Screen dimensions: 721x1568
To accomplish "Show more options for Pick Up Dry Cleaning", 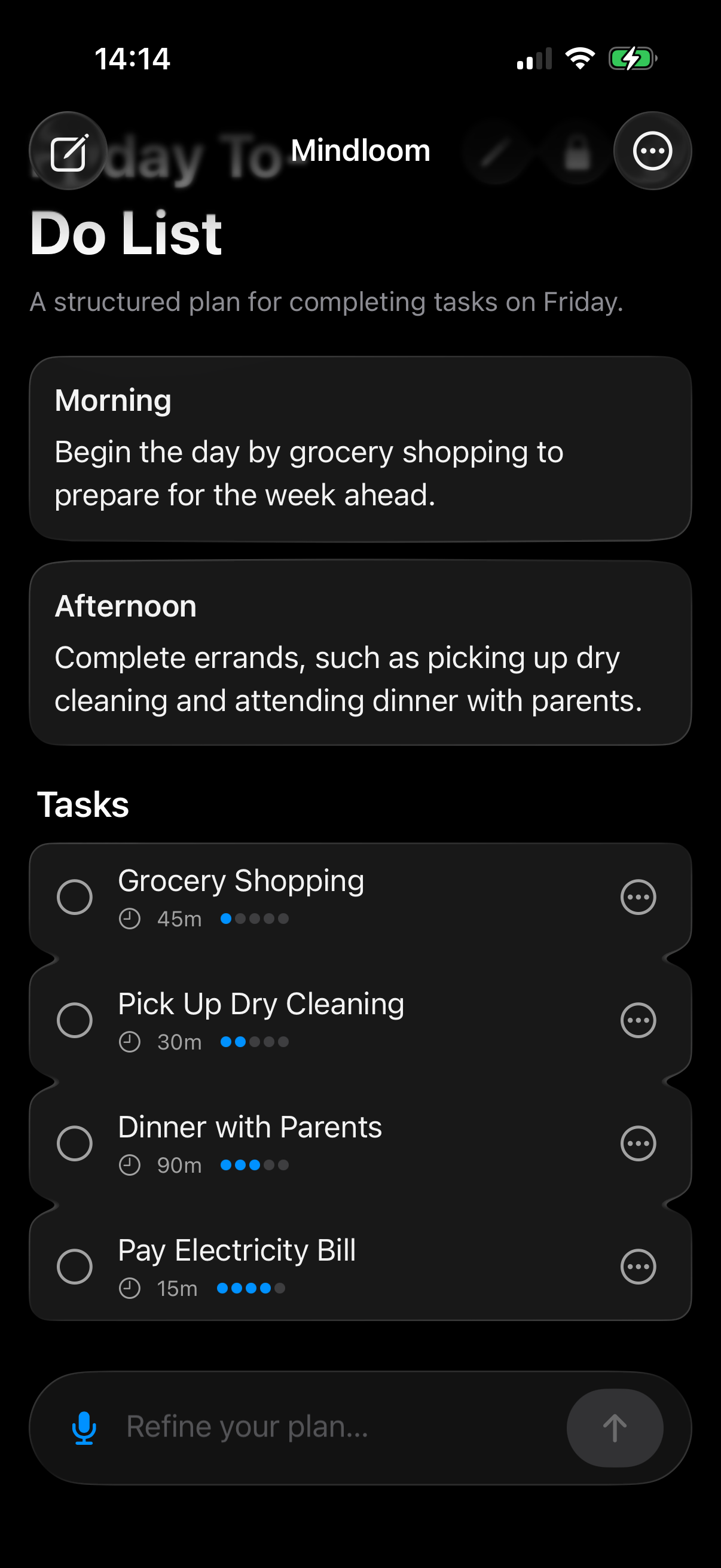I will (x=638, y=1020).
